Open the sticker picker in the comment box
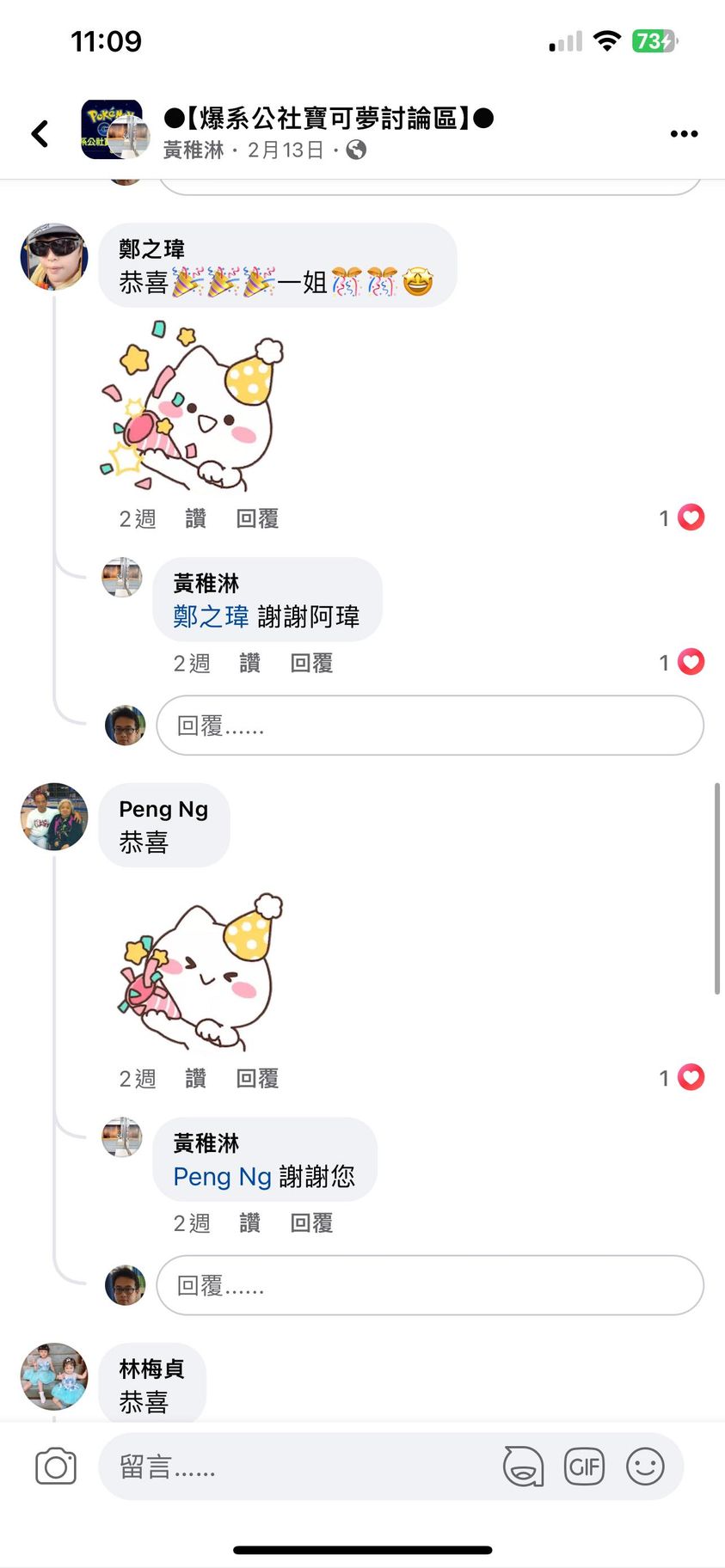This screenshot has width=725, height=1568. pos(523,1467)
